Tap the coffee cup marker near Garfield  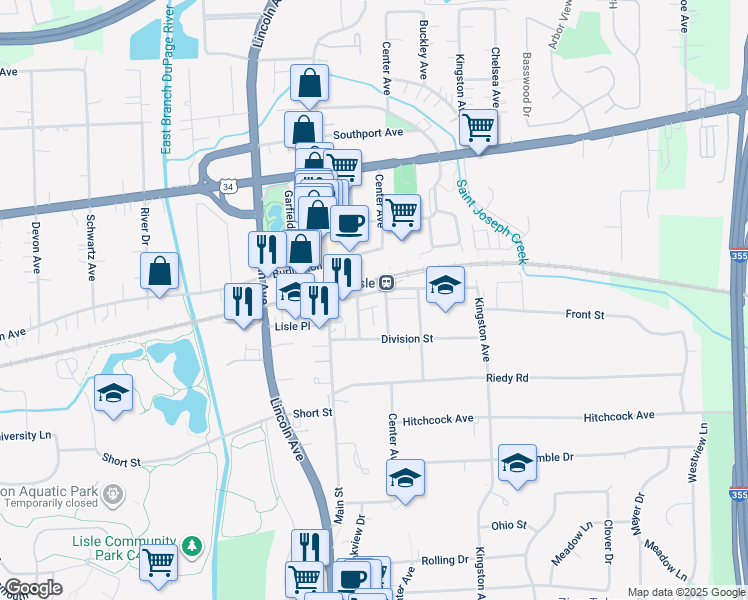(x=349, y=224)
